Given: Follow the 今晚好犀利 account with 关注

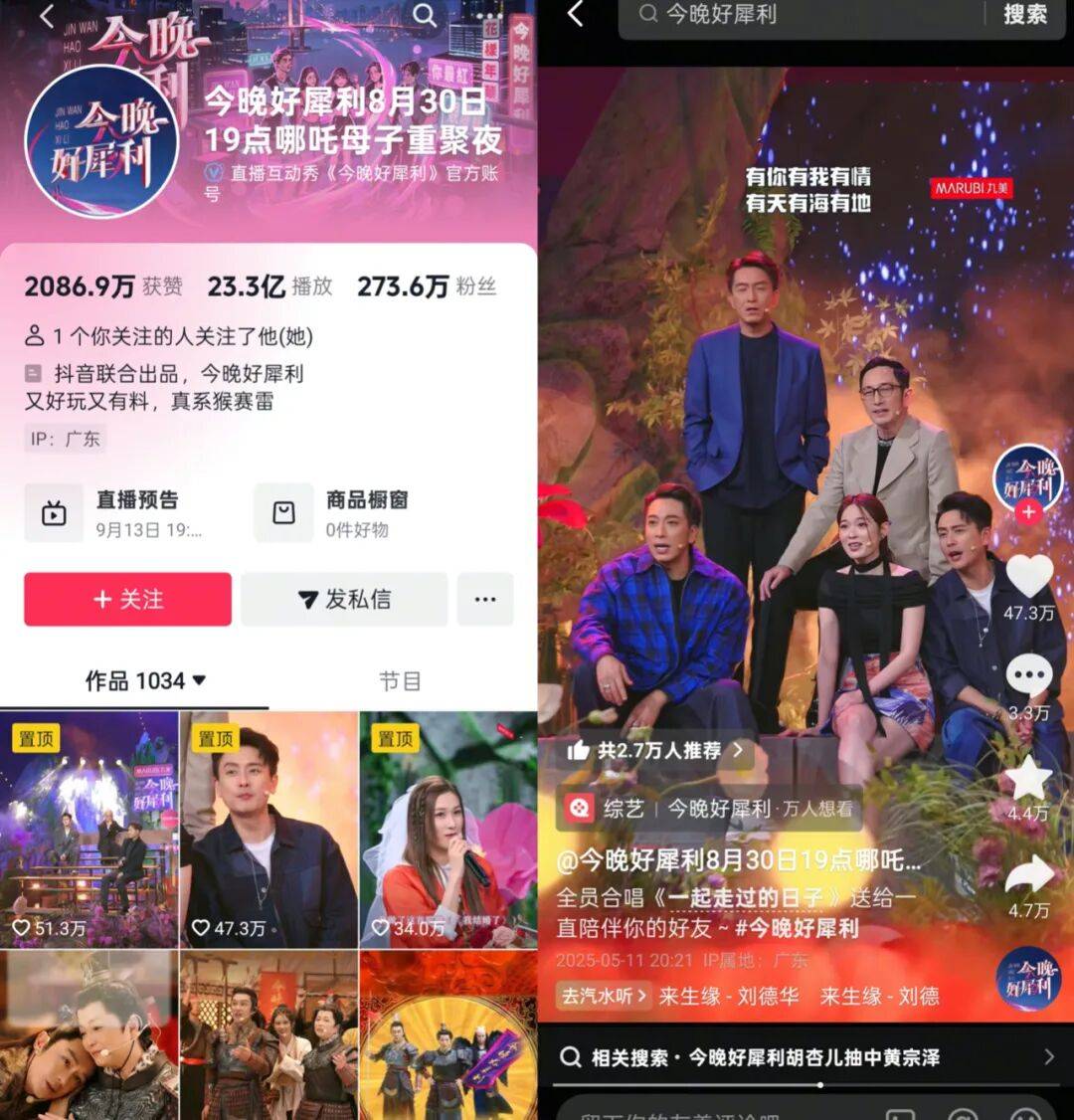Looking at the screenshot, I should [x=127, y=599].
